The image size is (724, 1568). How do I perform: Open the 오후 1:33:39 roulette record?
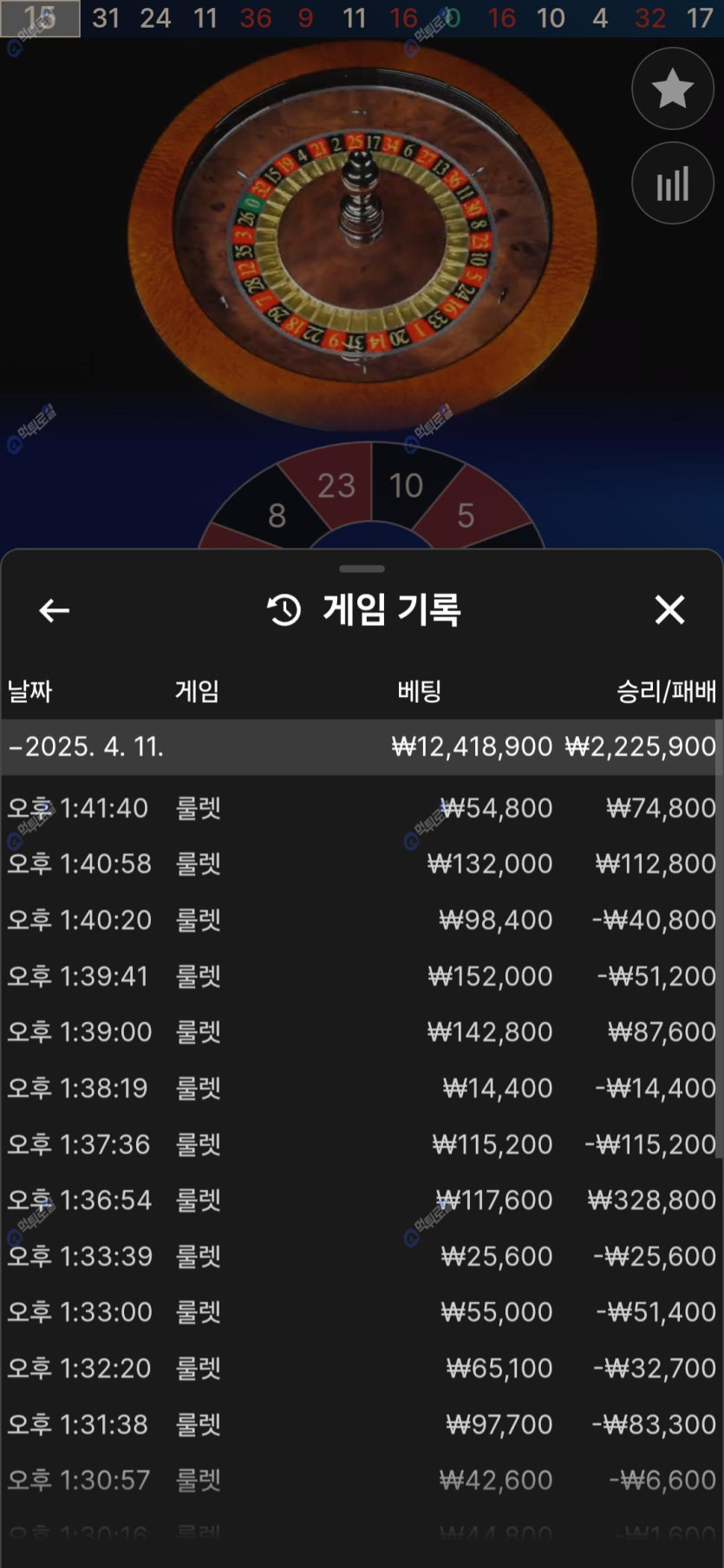[x=362, y=1256]
